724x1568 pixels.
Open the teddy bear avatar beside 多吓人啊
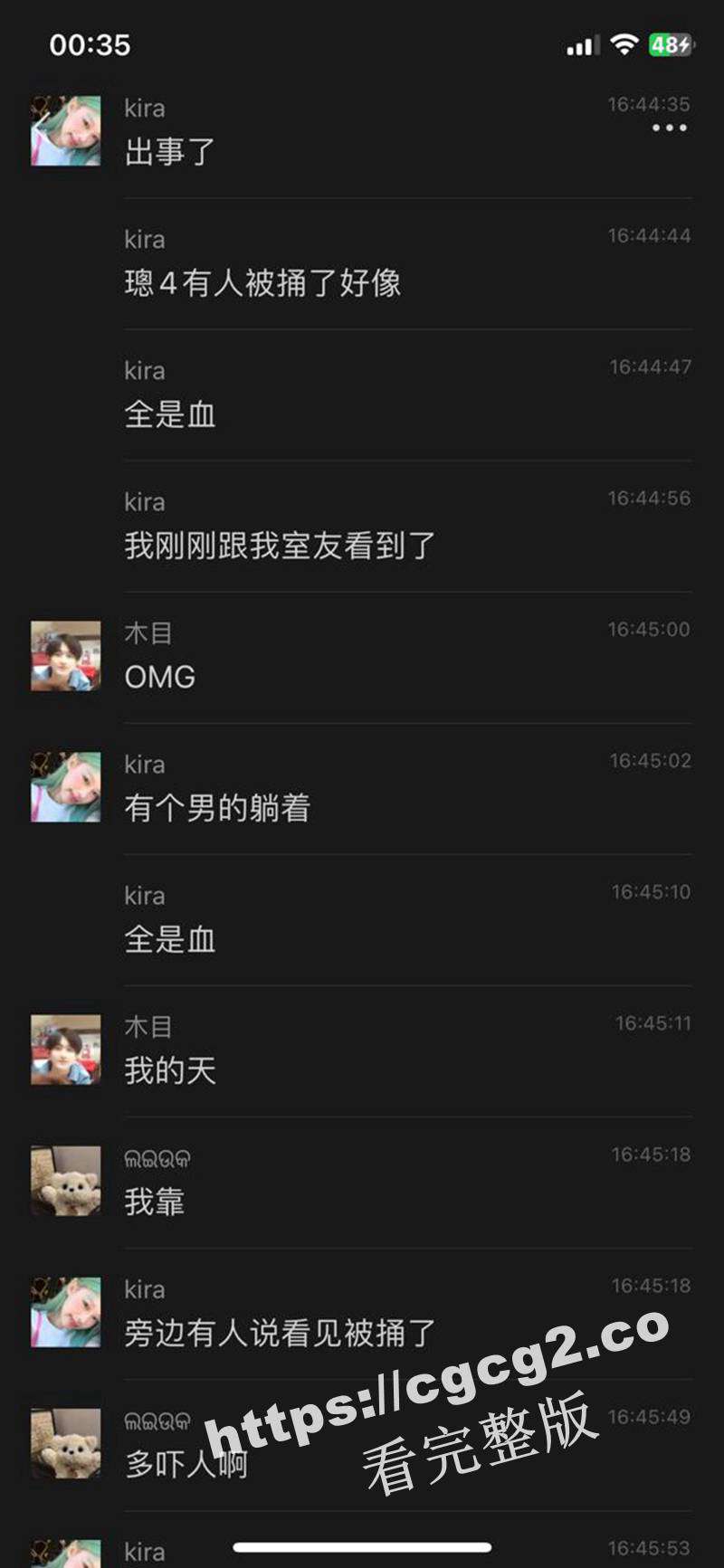point(66,1443)
